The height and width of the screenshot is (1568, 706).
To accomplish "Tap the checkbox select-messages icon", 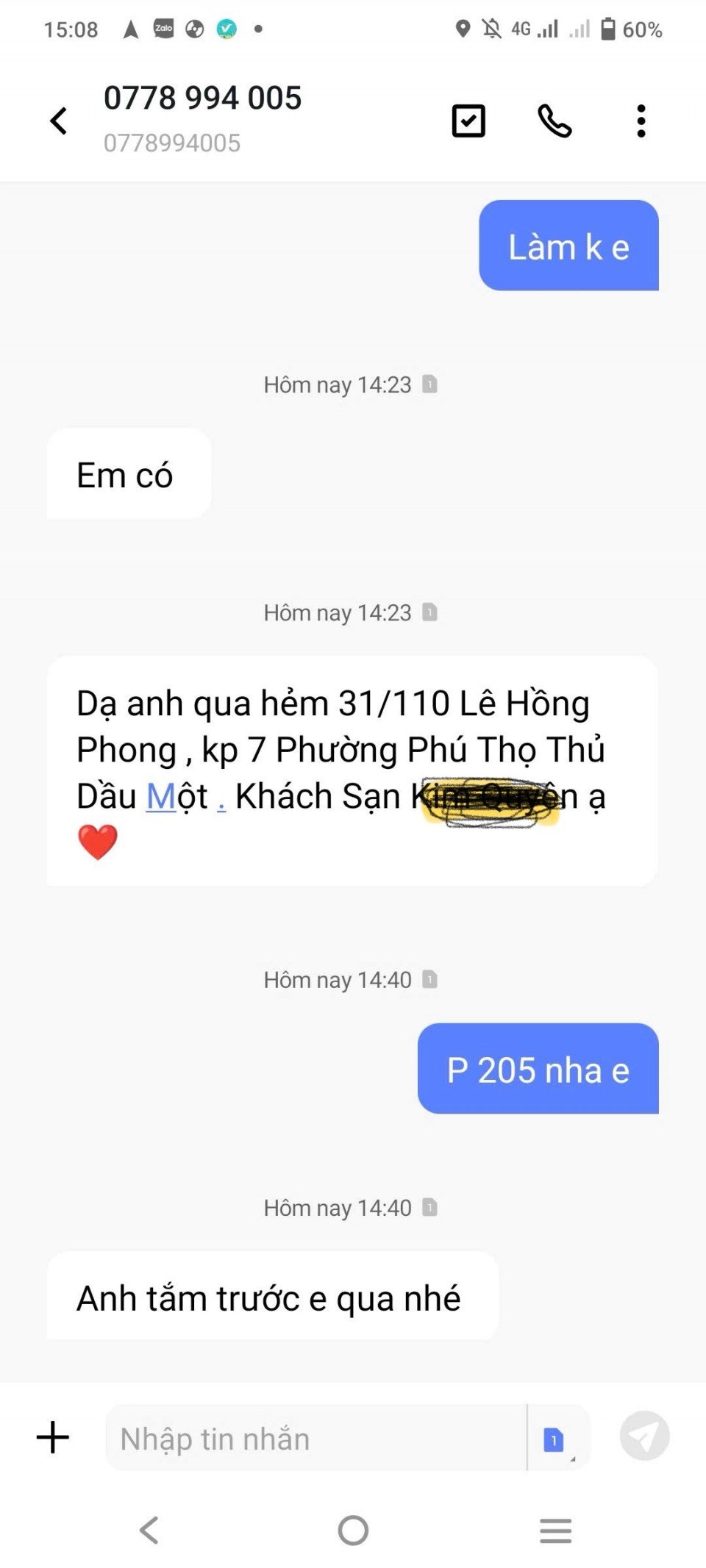I will [x=468, y=121].
